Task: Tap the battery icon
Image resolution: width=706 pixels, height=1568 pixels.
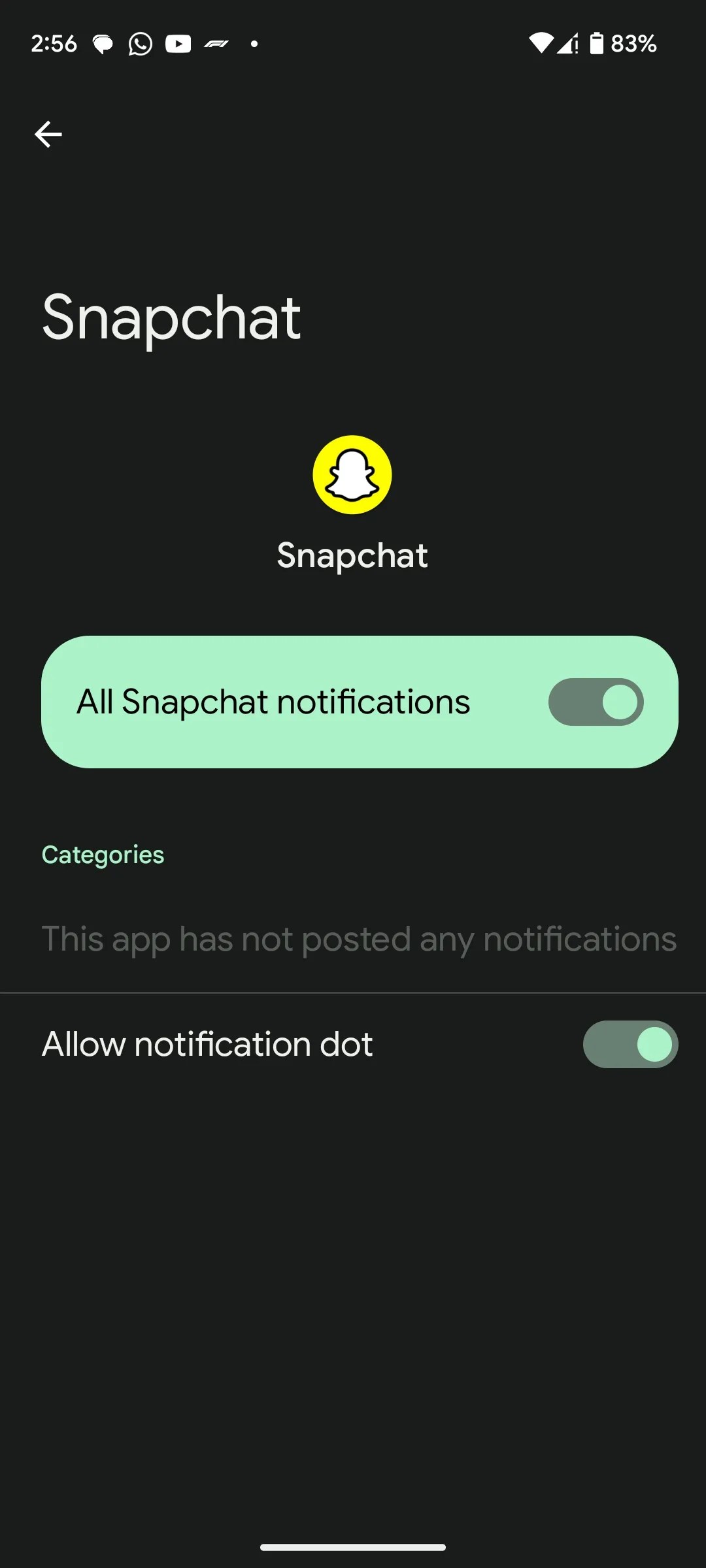Action: (x=597, y=44)
